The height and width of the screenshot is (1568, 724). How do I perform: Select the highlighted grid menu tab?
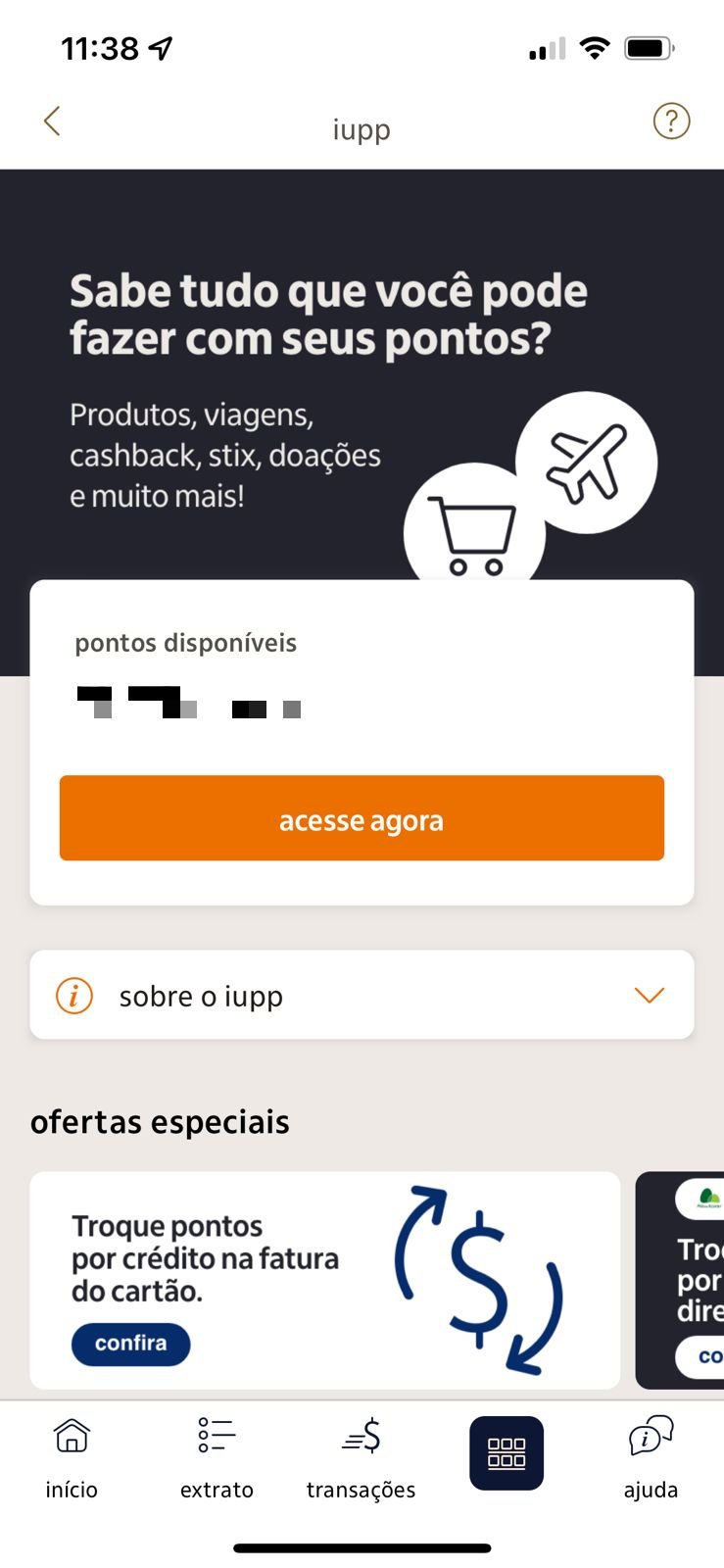(507, 1453)
